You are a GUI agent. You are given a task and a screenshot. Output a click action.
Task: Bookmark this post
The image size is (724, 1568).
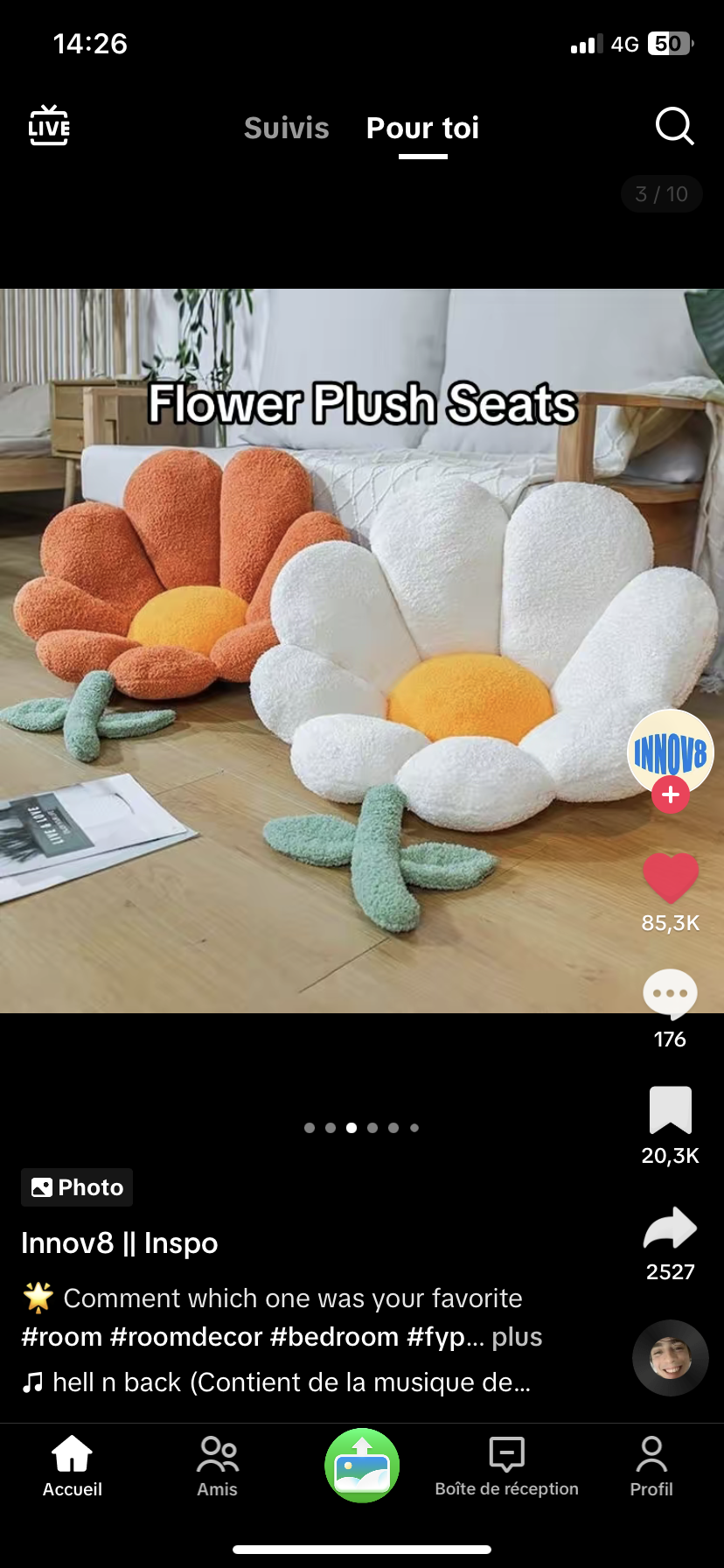671,1110
